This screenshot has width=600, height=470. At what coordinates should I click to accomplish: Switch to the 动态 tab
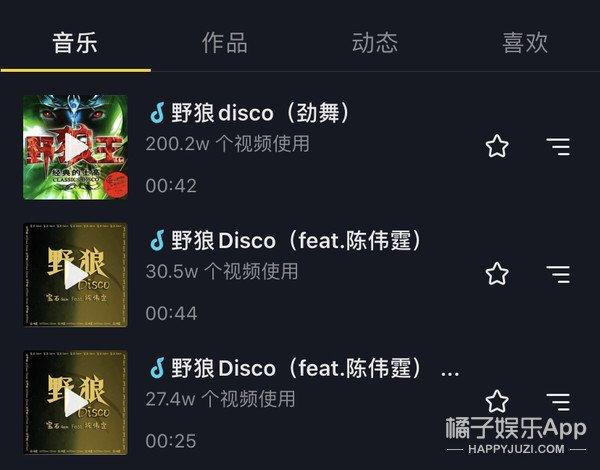375,43
